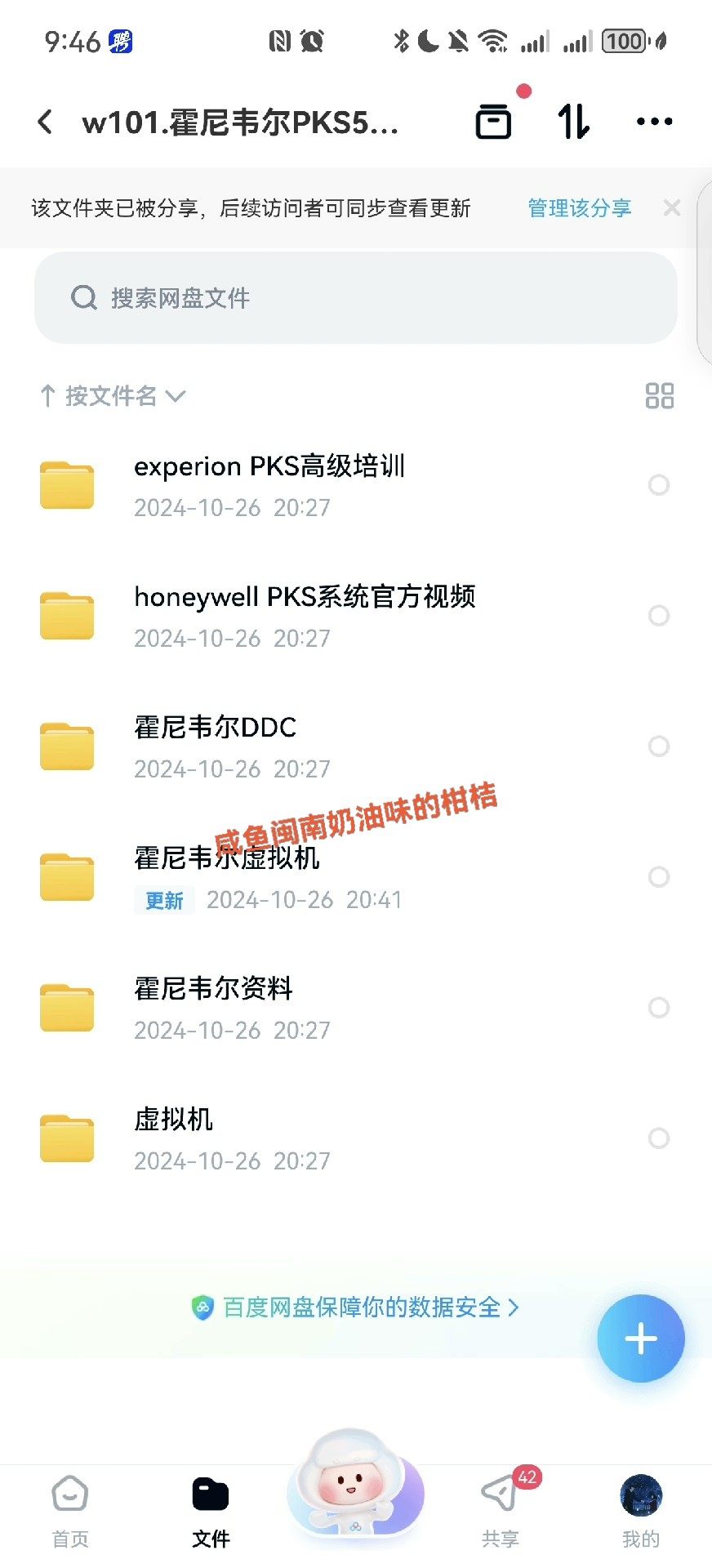The width and height of the screenshot is (712, 1568).
Task: Open the 霍尼韦尔DDC folder
Action: [216, 745]
